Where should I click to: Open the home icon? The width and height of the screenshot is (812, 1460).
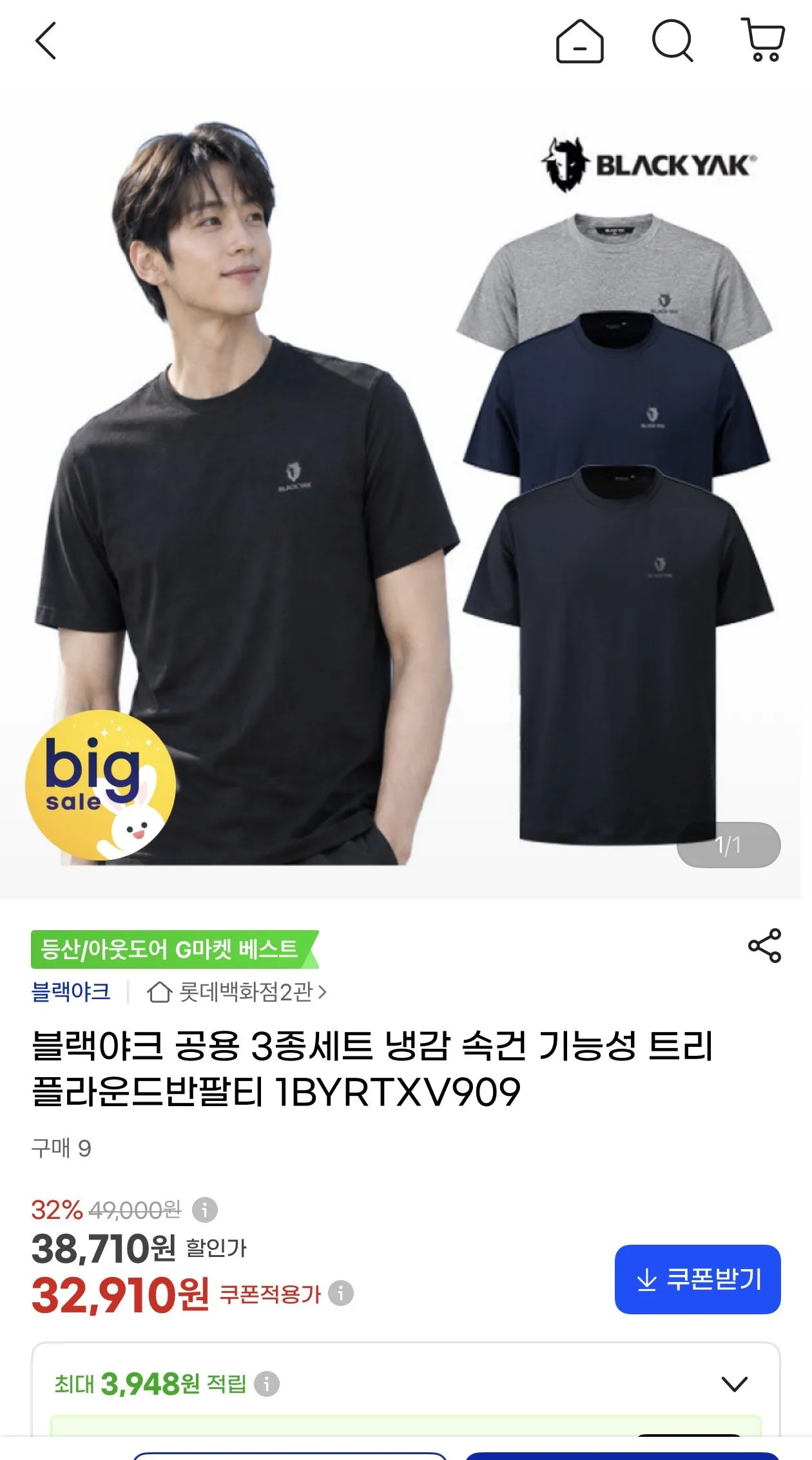(579, 41)
